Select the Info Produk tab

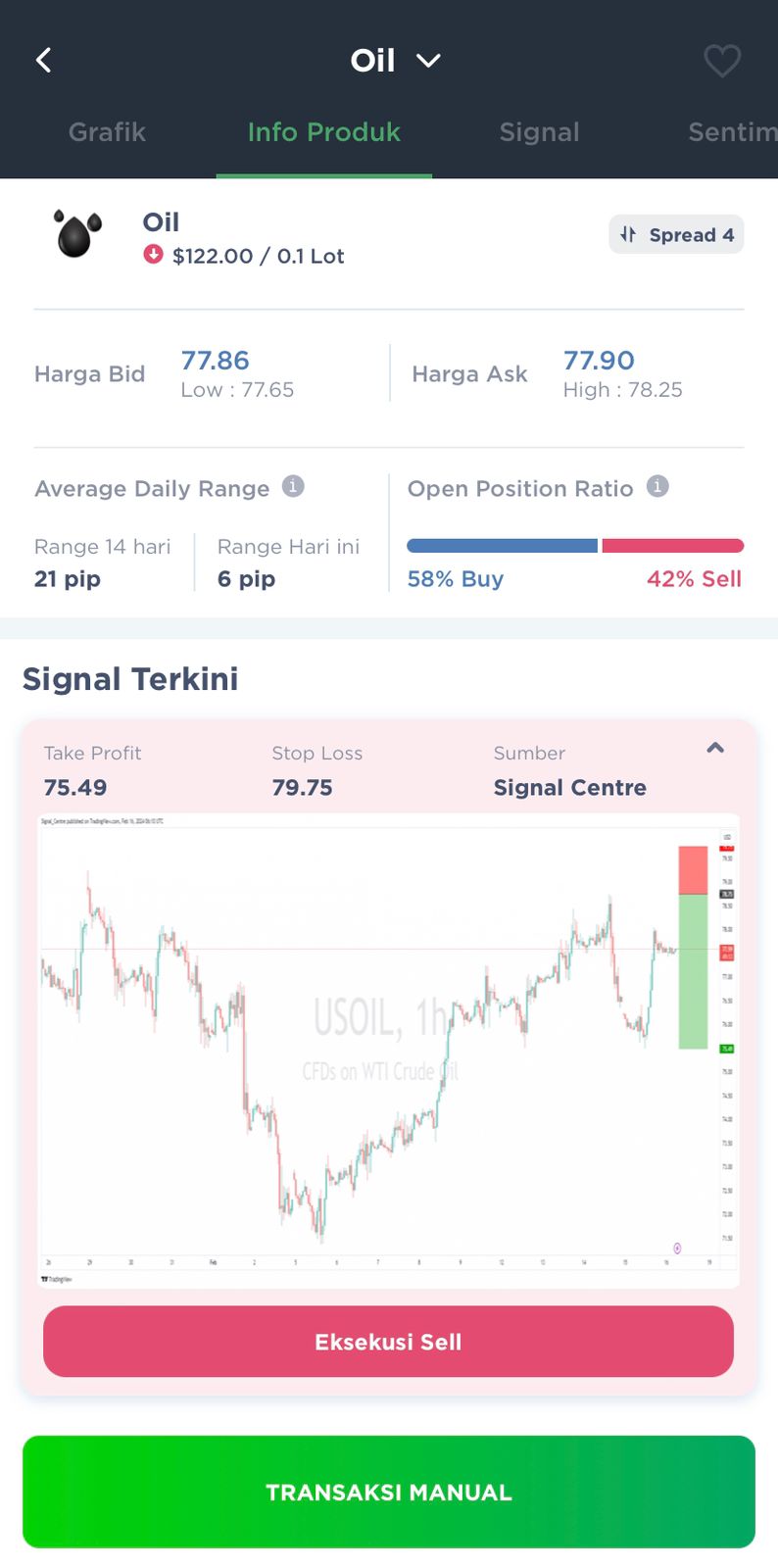[323, 132]
